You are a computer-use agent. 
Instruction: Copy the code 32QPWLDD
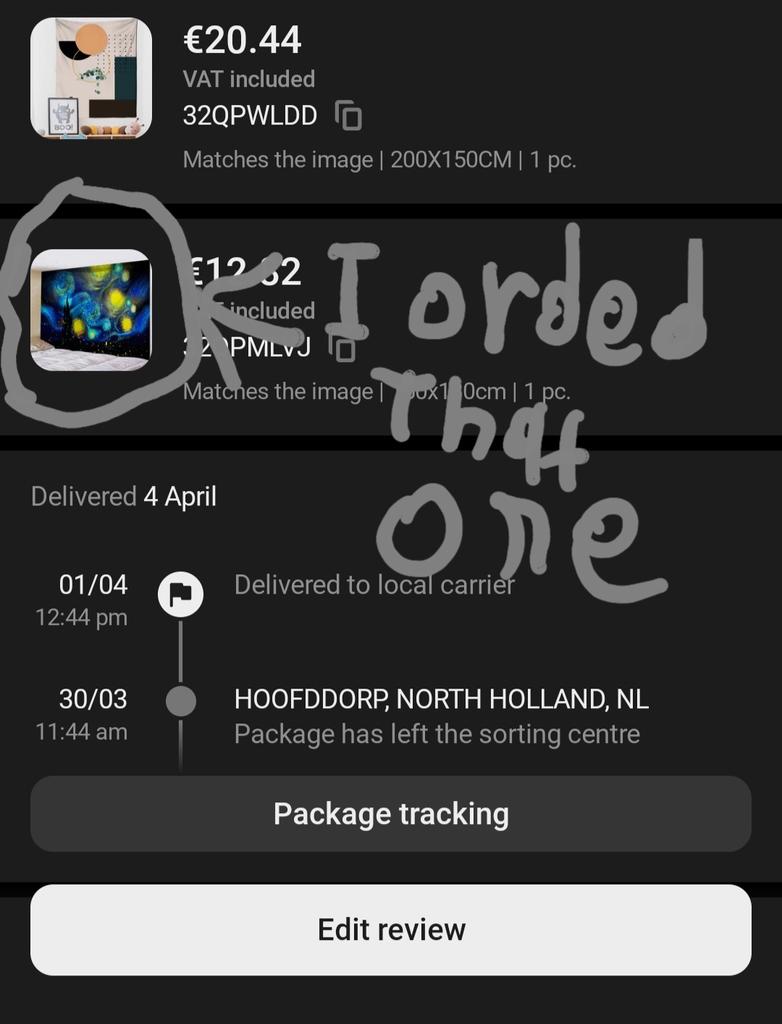(348, 116)
